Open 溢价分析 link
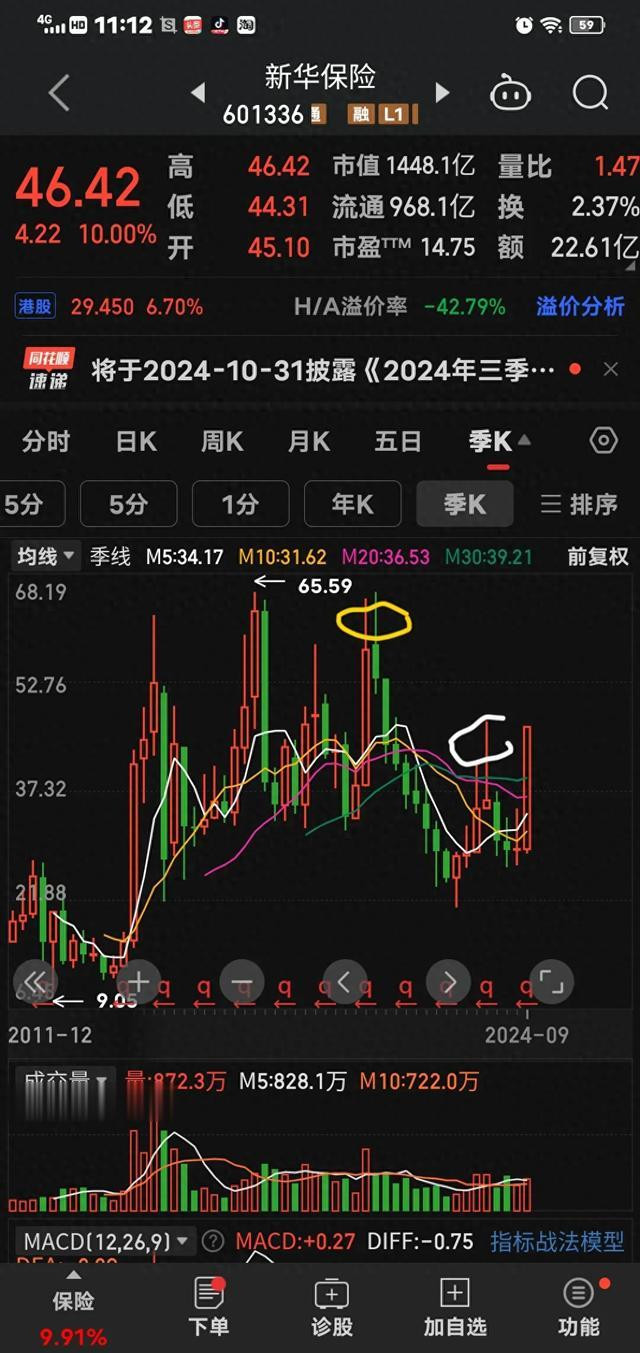640x1353 pixels. (580, 307)
